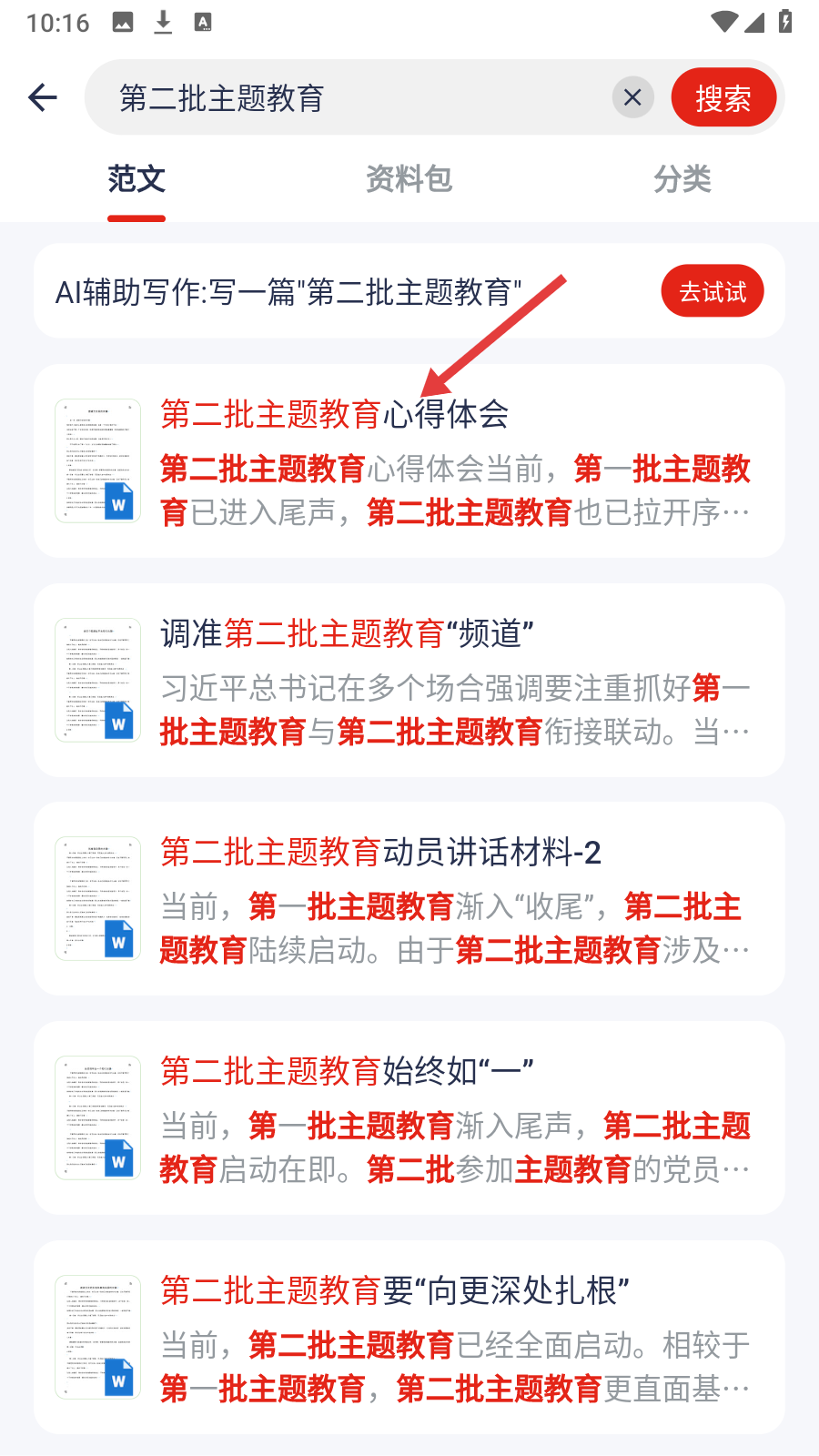
Task: Open 调准第二批主题教育“频道” result
Action: click(x=409, y=681)
